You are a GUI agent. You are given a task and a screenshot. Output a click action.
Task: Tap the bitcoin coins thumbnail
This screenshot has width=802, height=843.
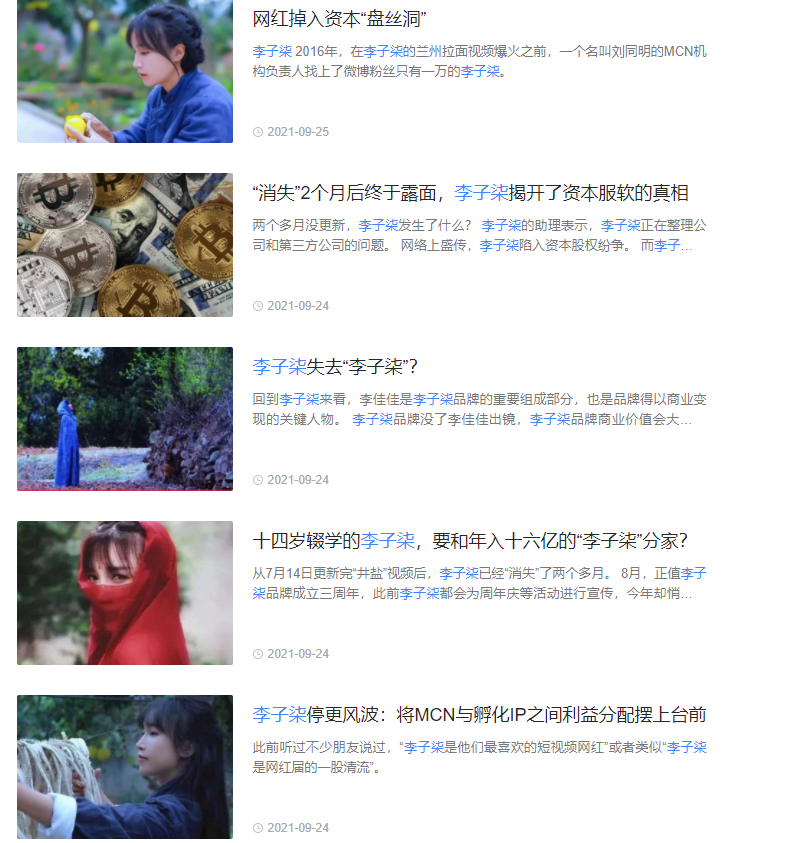click(125, 245)
